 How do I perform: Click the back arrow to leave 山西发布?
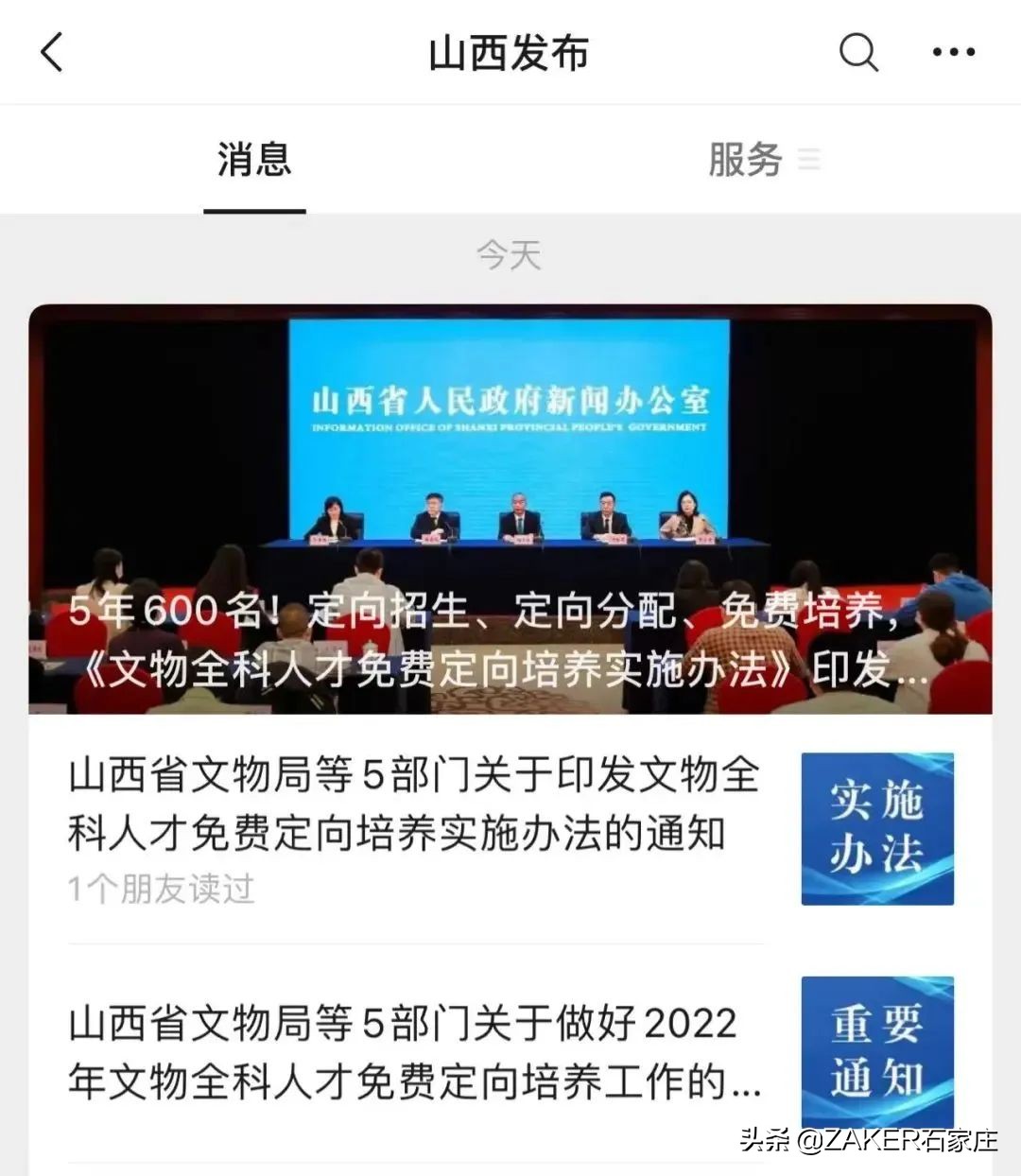(x=52, y=52)
